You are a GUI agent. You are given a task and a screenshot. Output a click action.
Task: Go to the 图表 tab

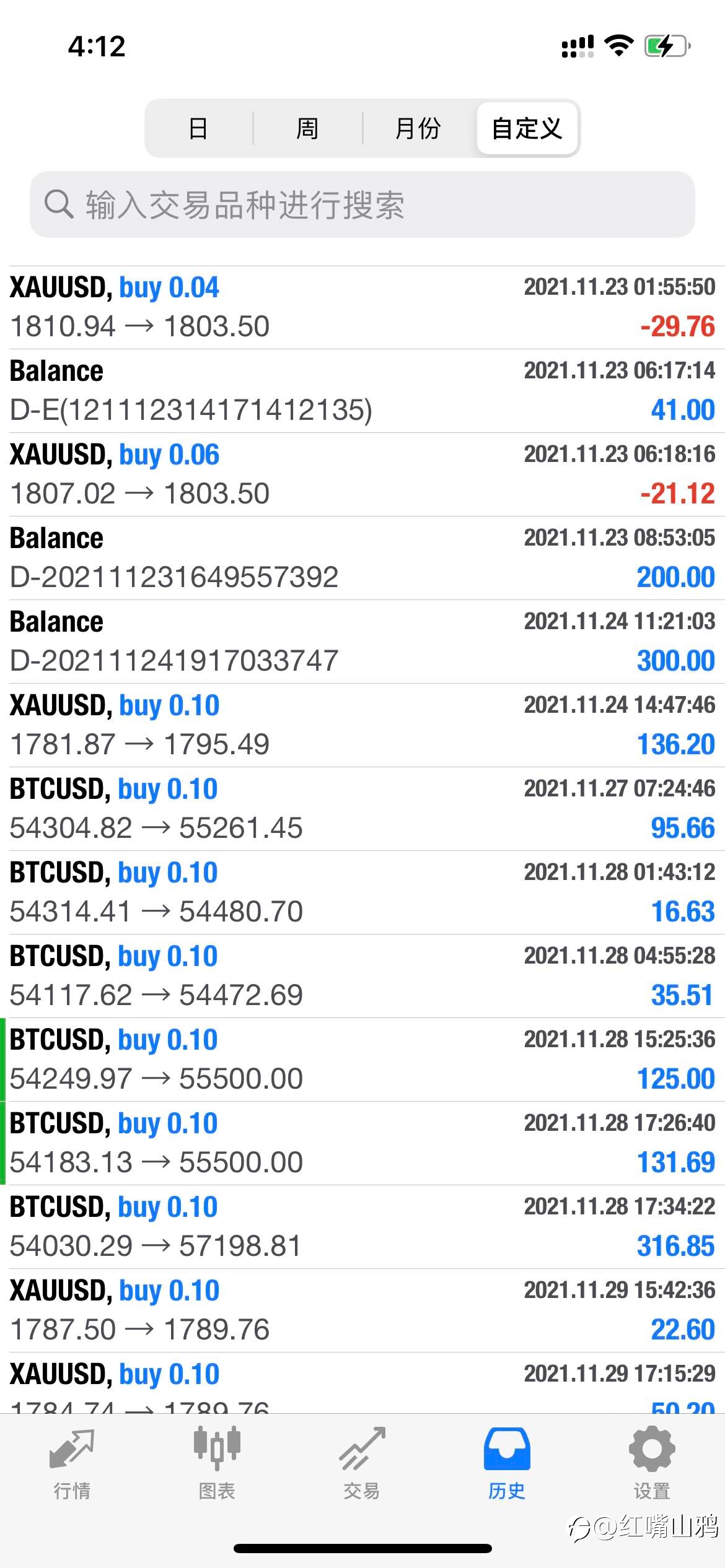point(217,1464)
